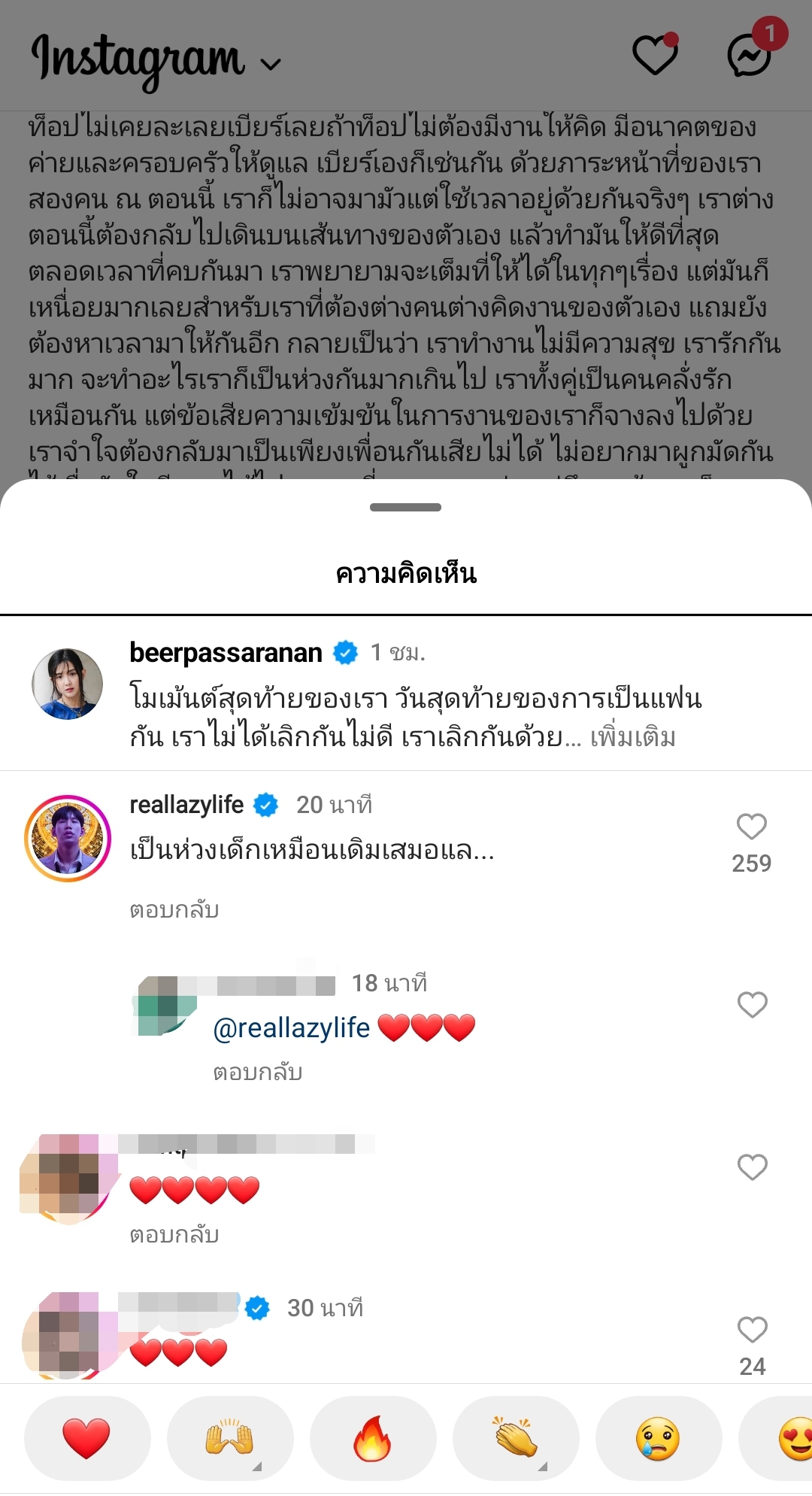The width and height of the screenshot is (812, 1496).
Task: Expand the Instagram feed dropdown
Action: pyautogui.click(x=270, y=65)
